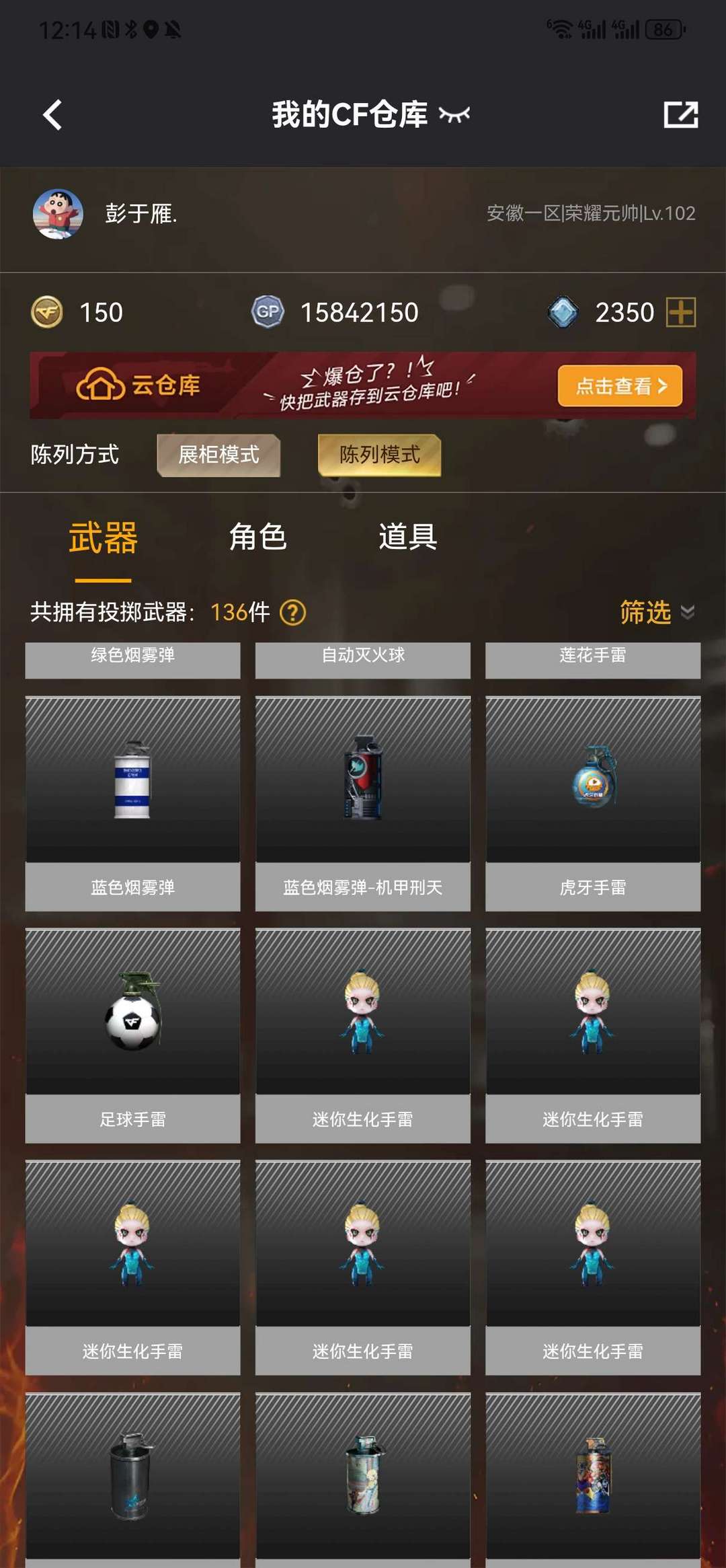Switch to the 道具 tab
This screenshot has width=726, height=1568.
[x=408, y=537]
